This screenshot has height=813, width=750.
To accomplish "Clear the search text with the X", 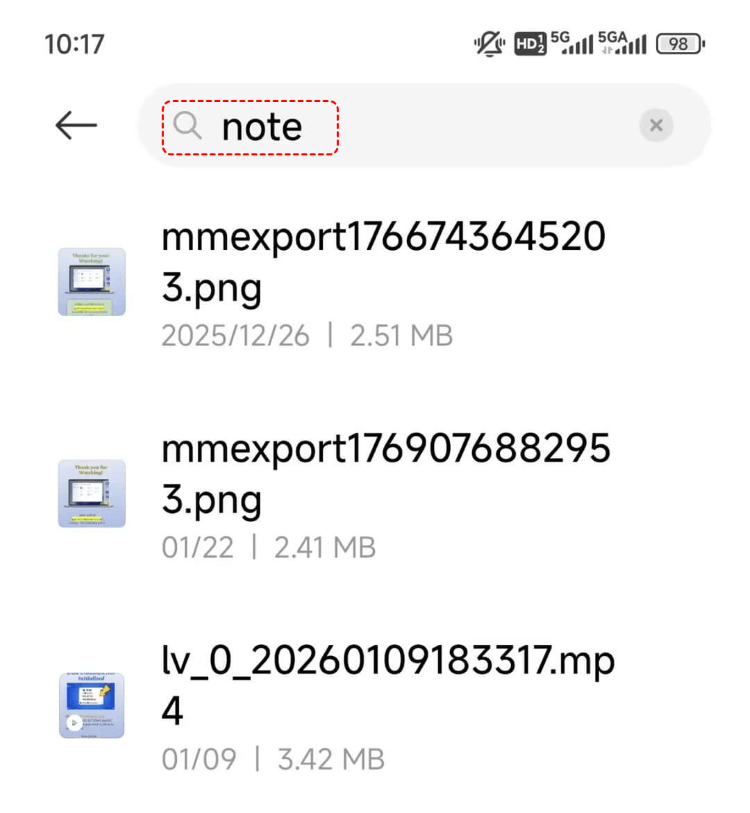I will [x=656, y=126].
